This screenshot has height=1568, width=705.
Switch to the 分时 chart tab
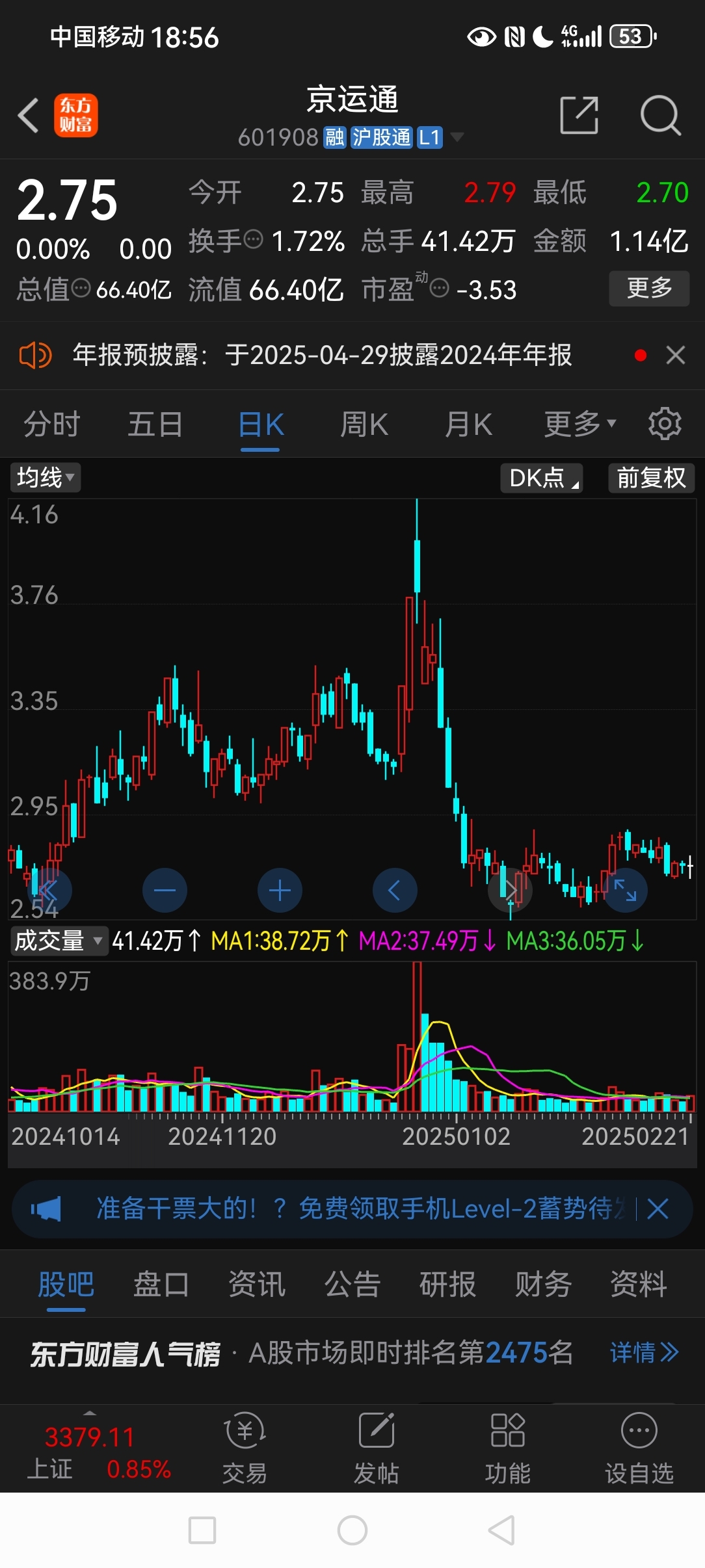[51, 425]
